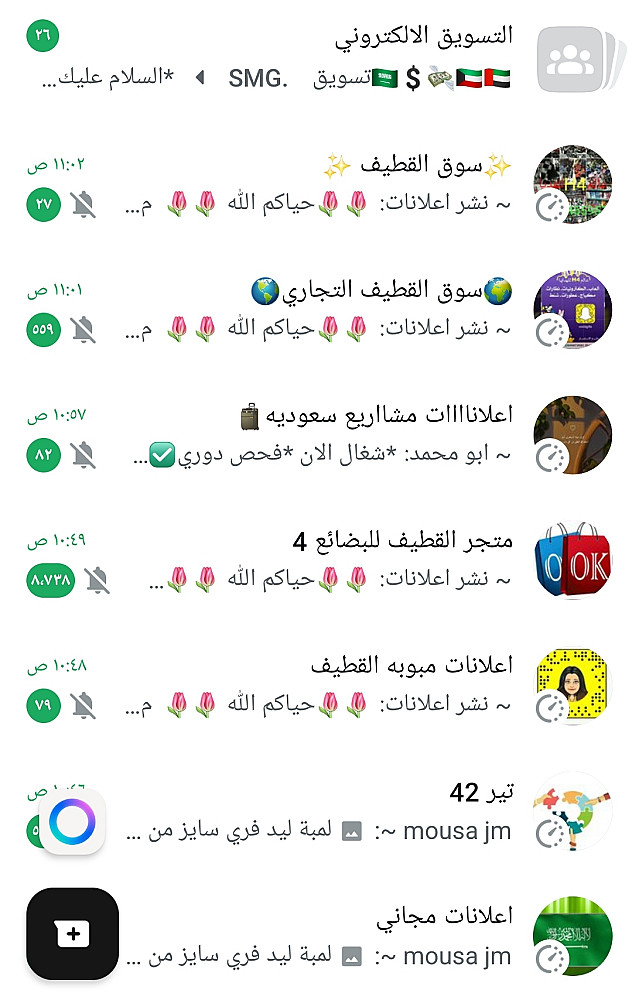Launch the Meta AI circle button
Image resolution: width=632 pixels, height=1000 pixels.
(x=72, y=822)
